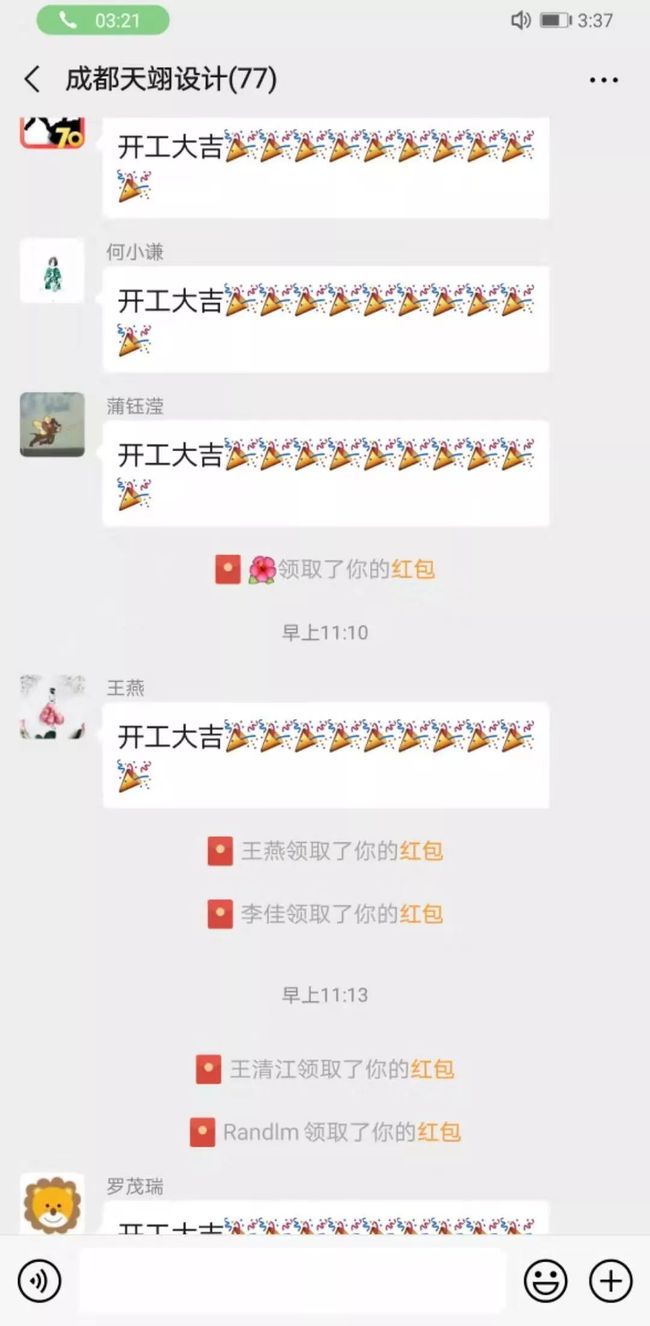Go back from 成都天翊设计 chat
Image resolution: width=650 pixels, height=1326 pixels.
click(32, 79)
